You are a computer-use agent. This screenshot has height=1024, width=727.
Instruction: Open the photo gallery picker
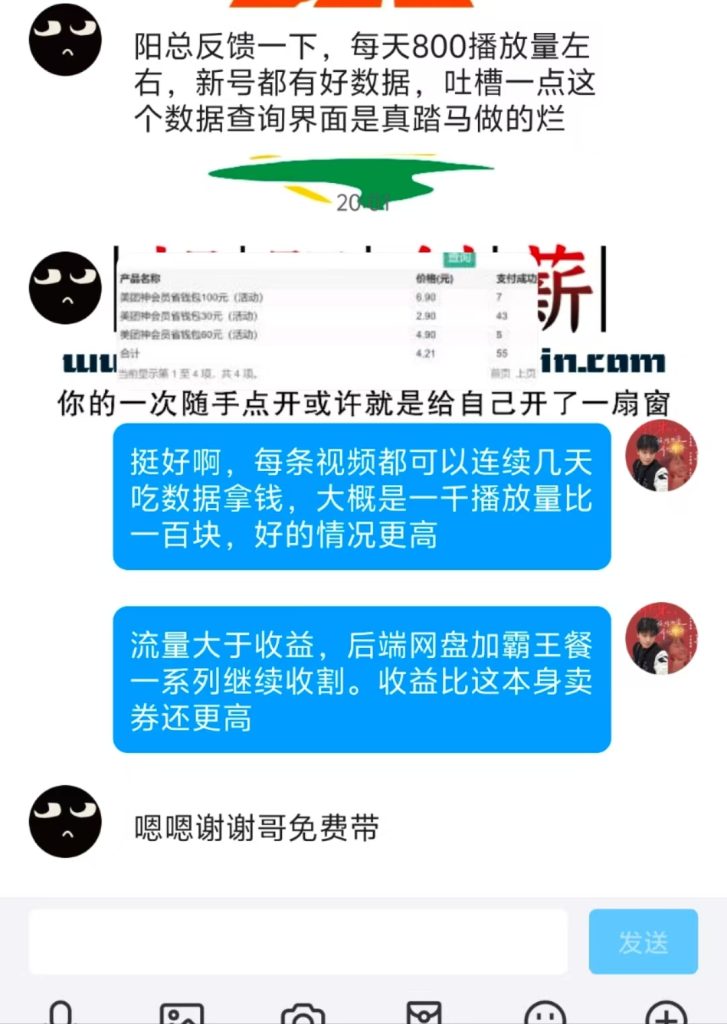[x=181, y=1012]
